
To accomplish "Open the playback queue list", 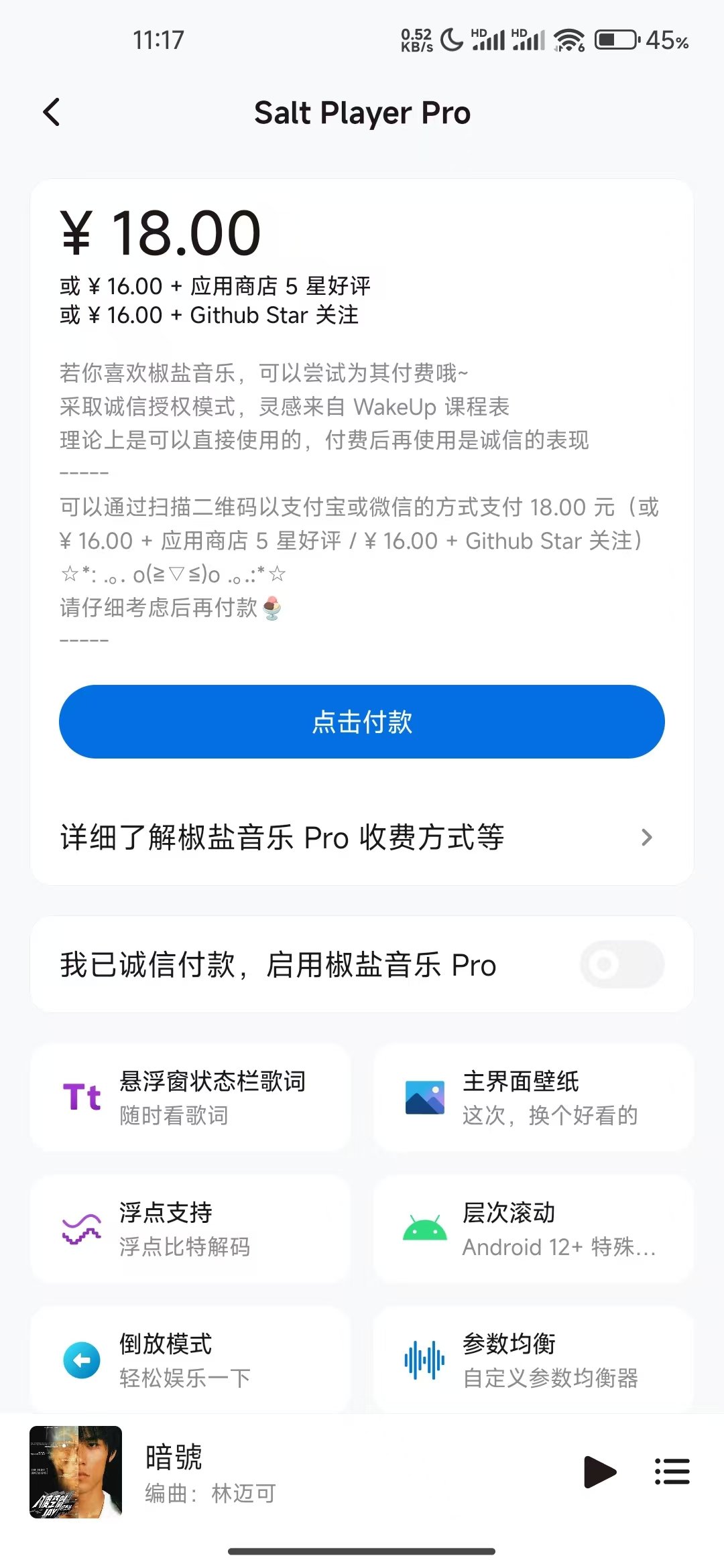I will click(x=672, y=1472).
